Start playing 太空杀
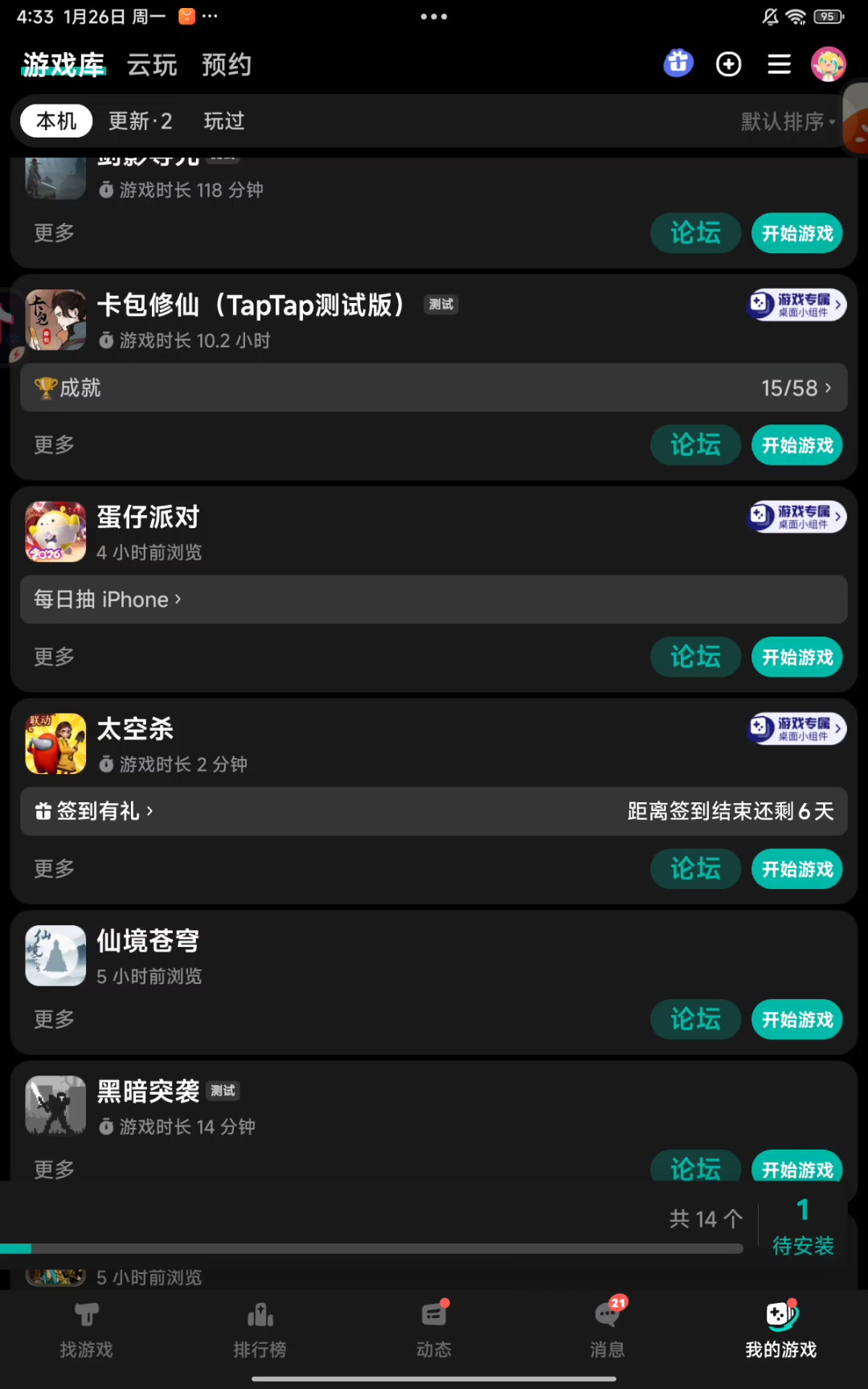The image size is (868, 1389). [796, 870]
